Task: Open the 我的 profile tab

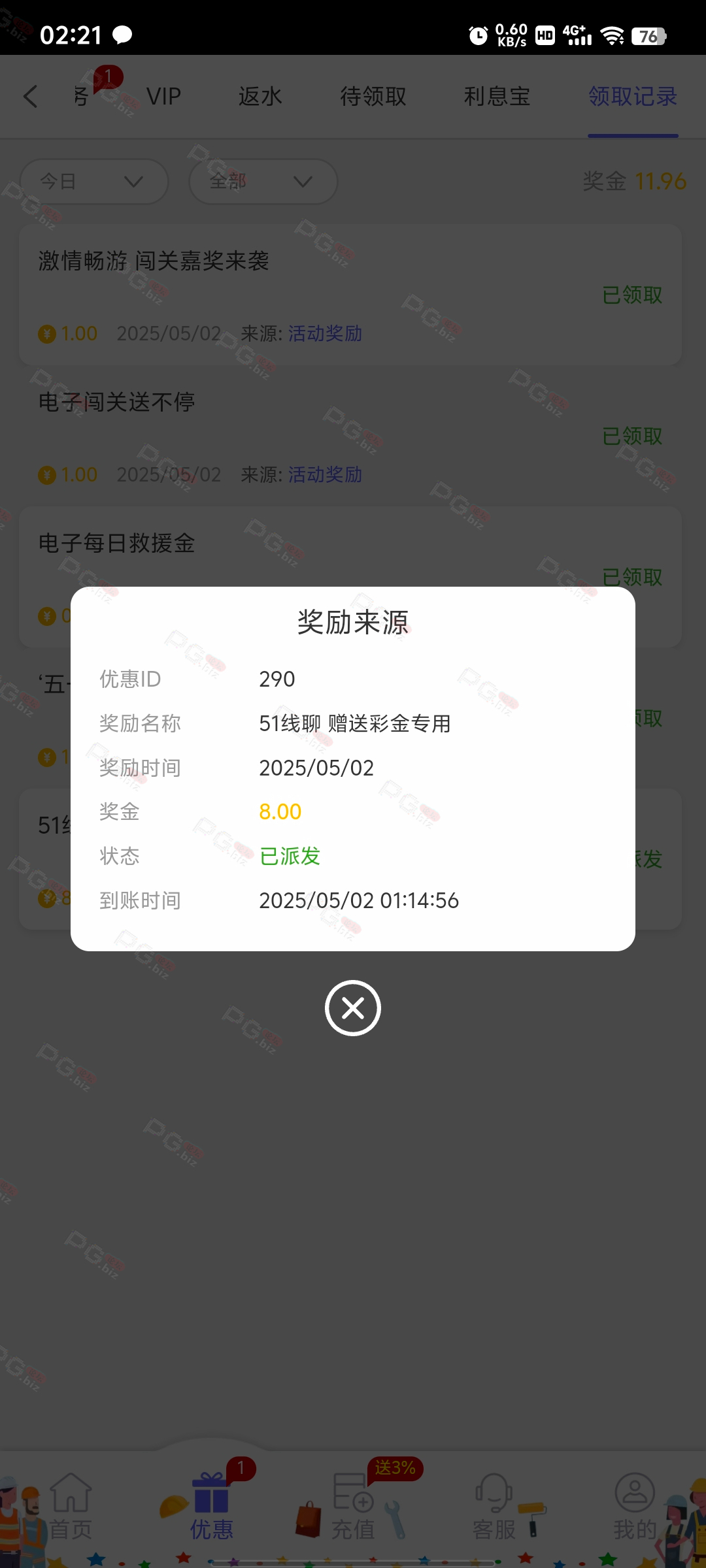Action: (635, 1507)
